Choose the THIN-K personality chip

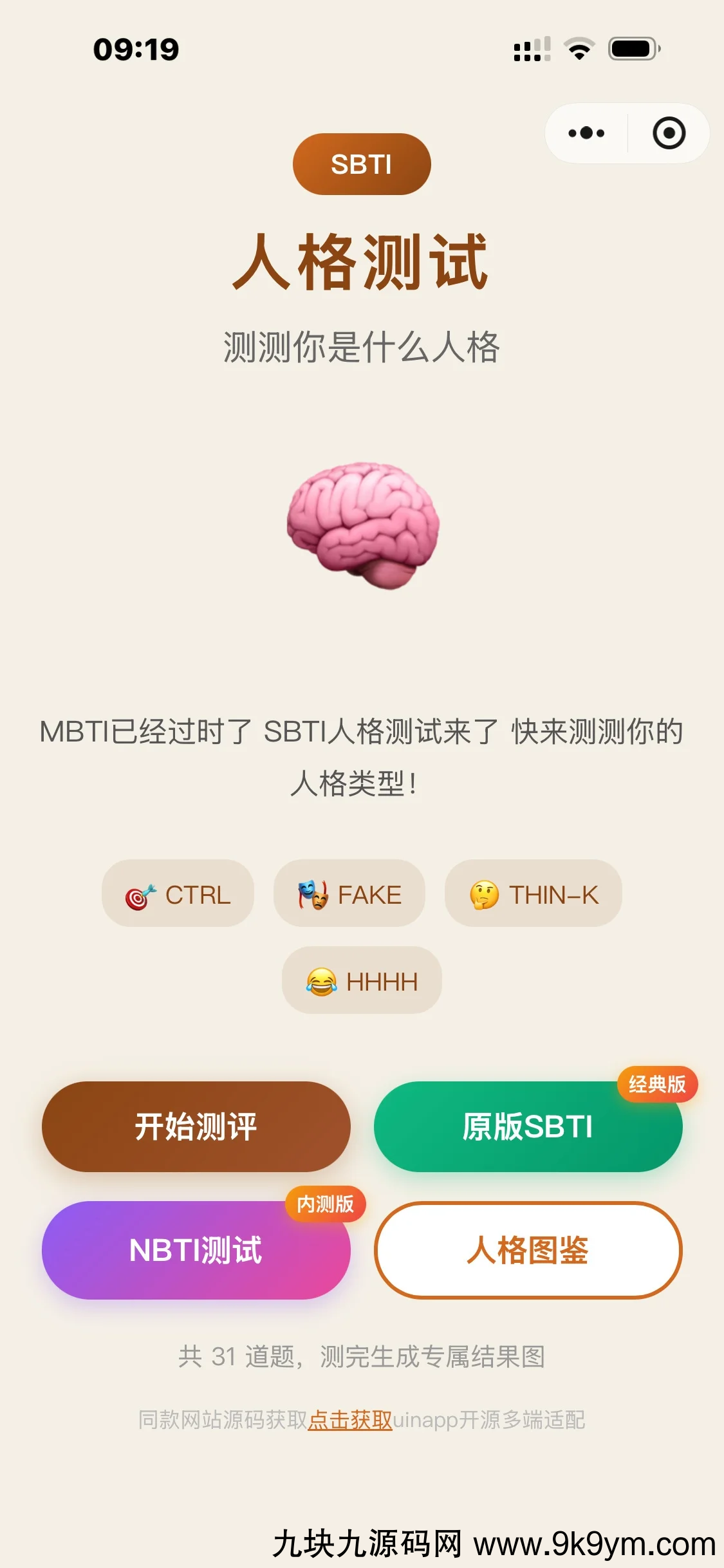point(534,894)
